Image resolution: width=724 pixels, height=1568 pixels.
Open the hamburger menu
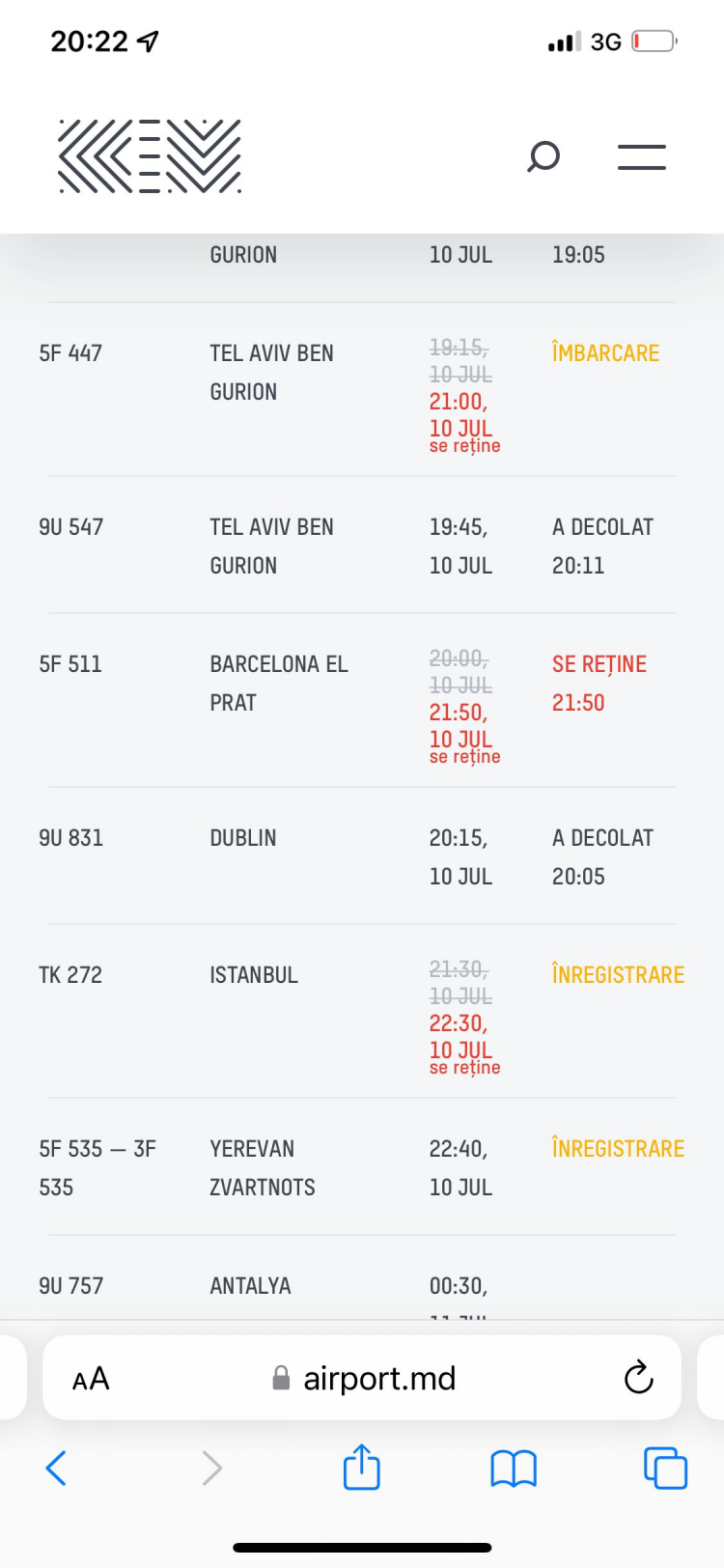tap(642, 157)
